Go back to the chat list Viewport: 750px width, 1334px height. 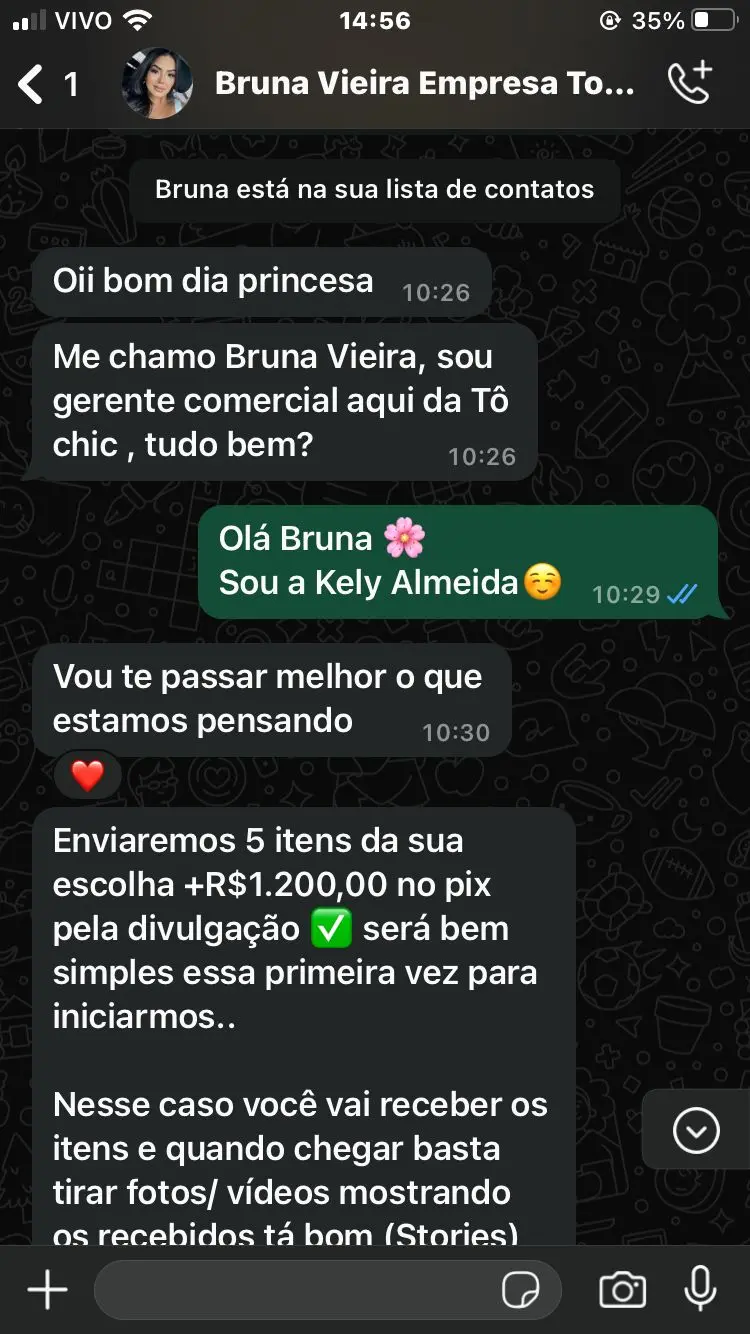tap(32, 84)
